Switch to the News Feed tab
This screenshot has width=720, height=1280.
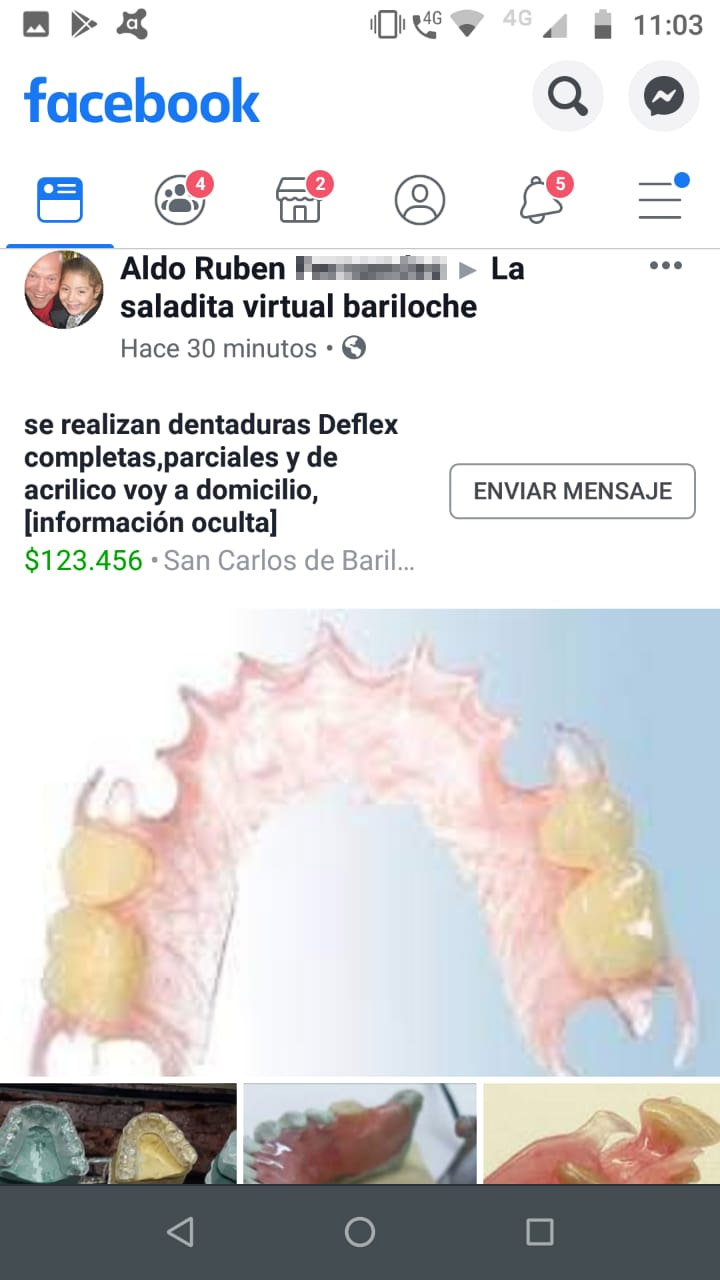click(60, 200)
